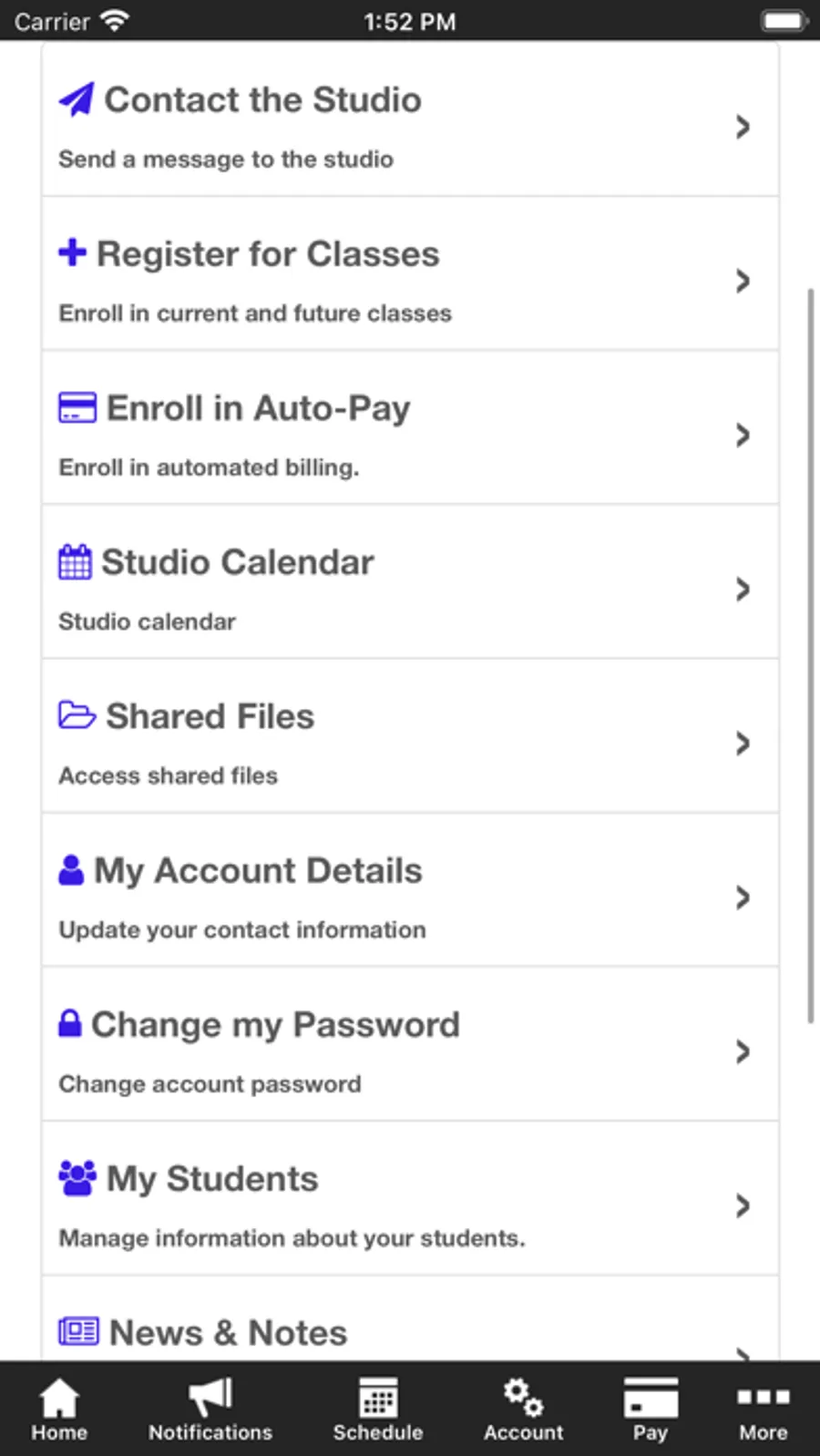
Task: Select the gears Account icon in bottom bar
Action: [521, 1394]
